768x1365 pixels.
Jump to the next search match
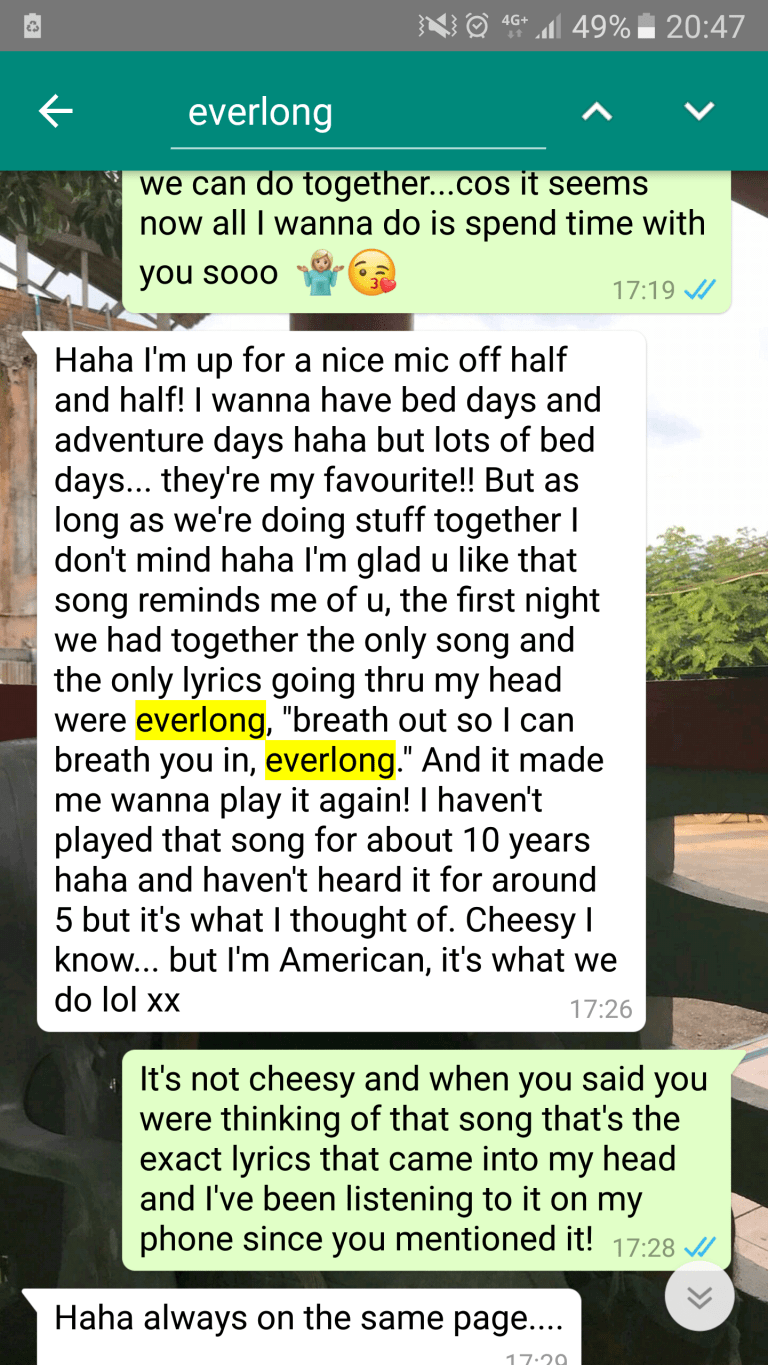pyautogui.click(x=699, y=112)
